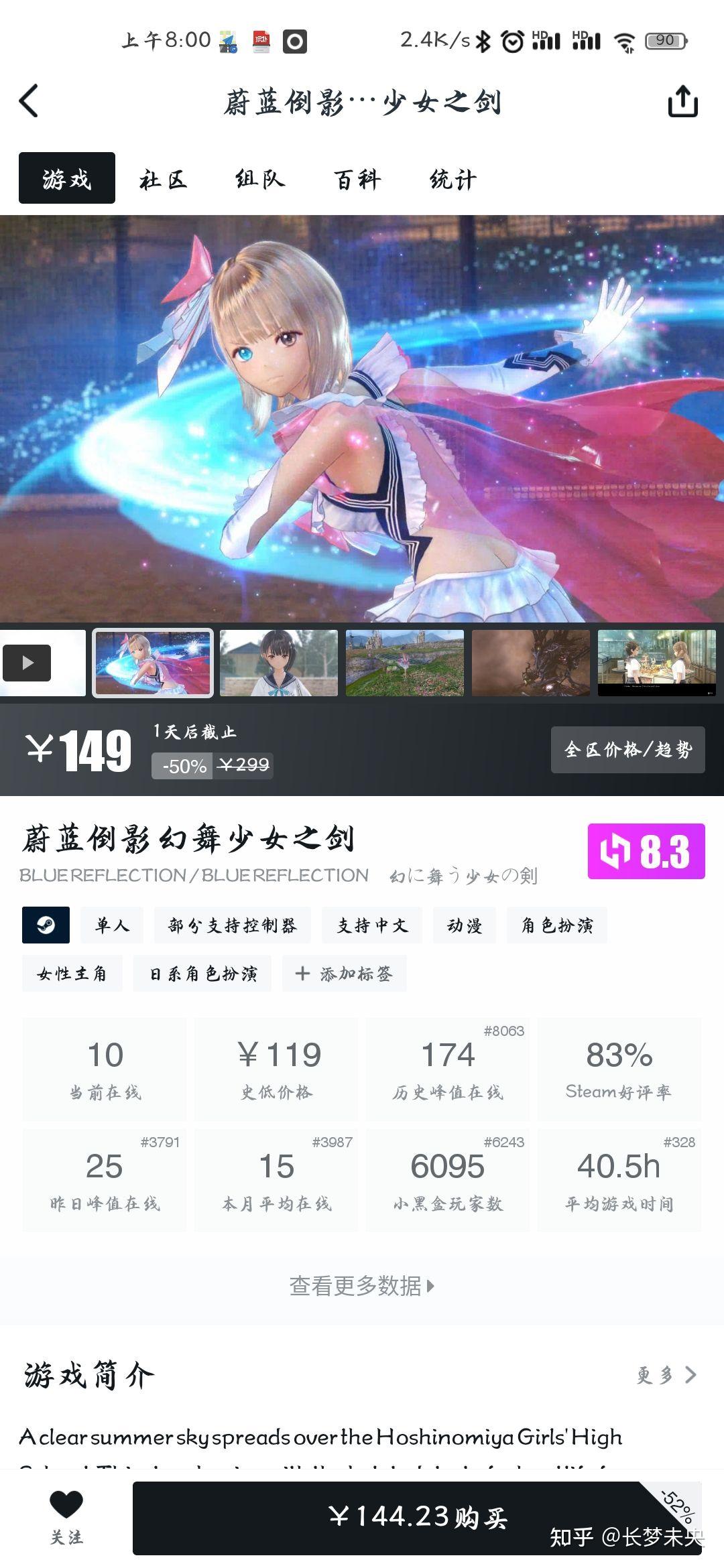The width and height of the screenshot is (724, 1568).
Task: Open the 组队 tab
Action: 260,179
